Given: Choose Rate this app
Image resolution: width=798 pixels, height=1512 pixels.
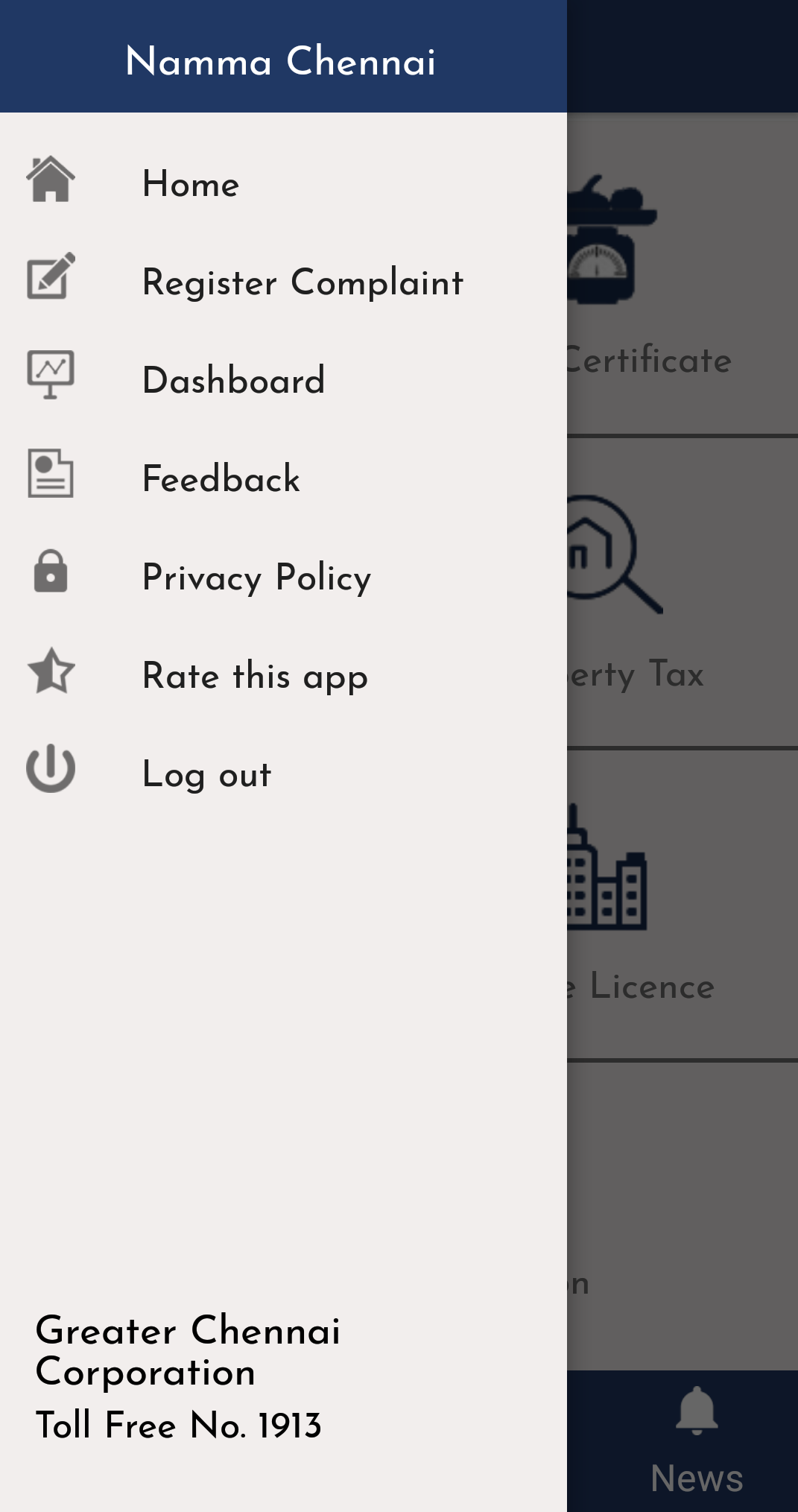Looking at the screenshot, I should tap(255, 676).
